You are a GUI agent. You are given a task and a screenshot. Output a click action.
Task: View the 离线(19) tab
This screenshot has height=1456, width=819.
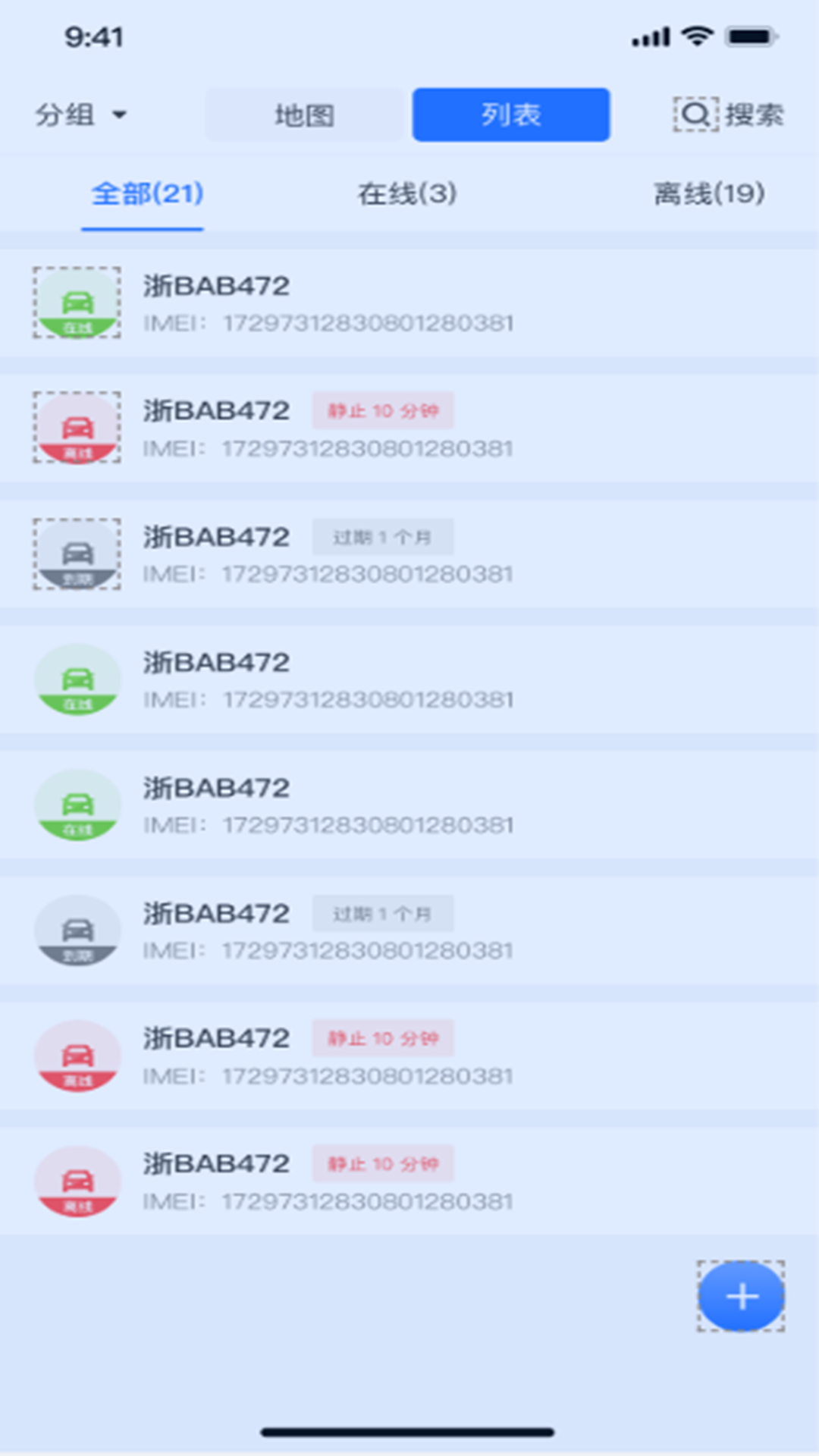[x=708, y=194]
